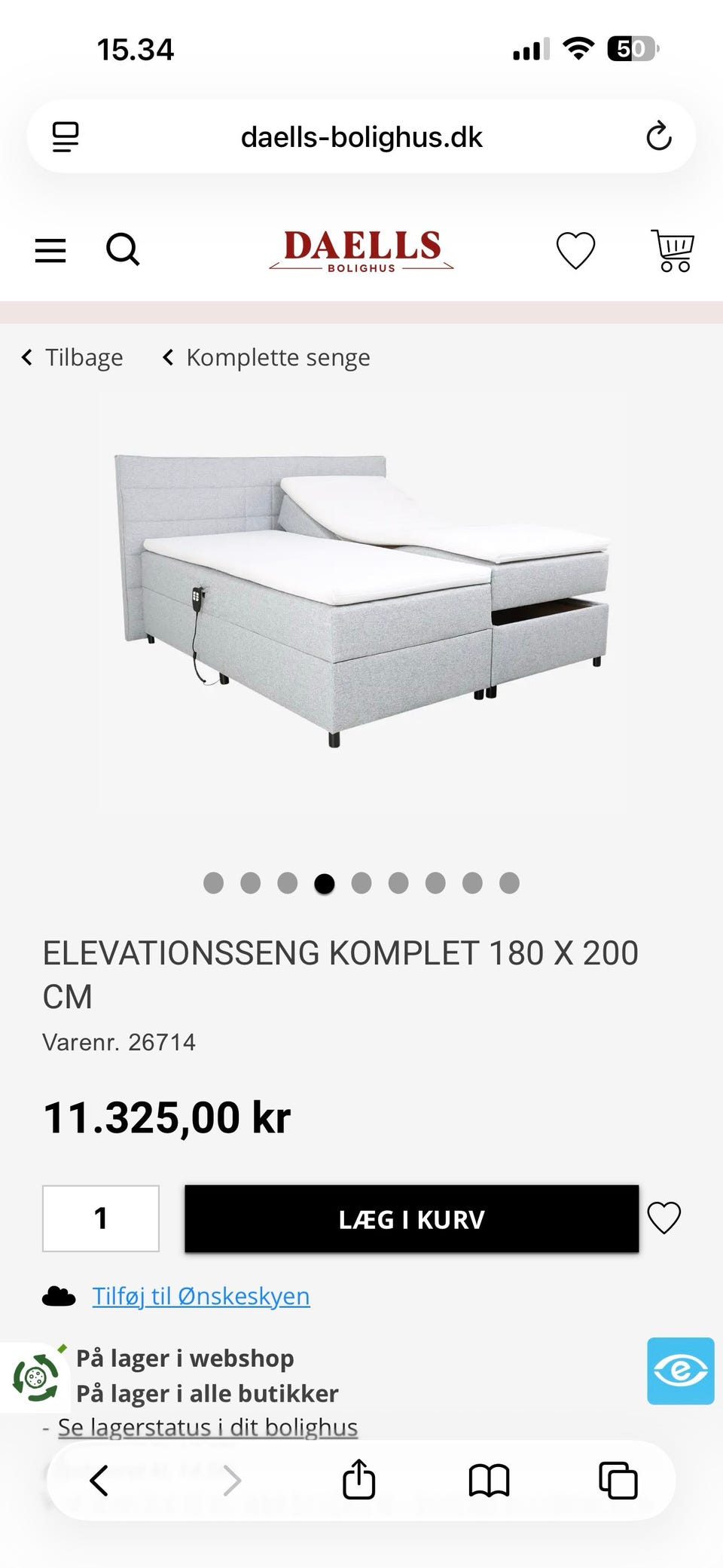Open the shopping cart
723x1568 pixels.
pos(673,249)
